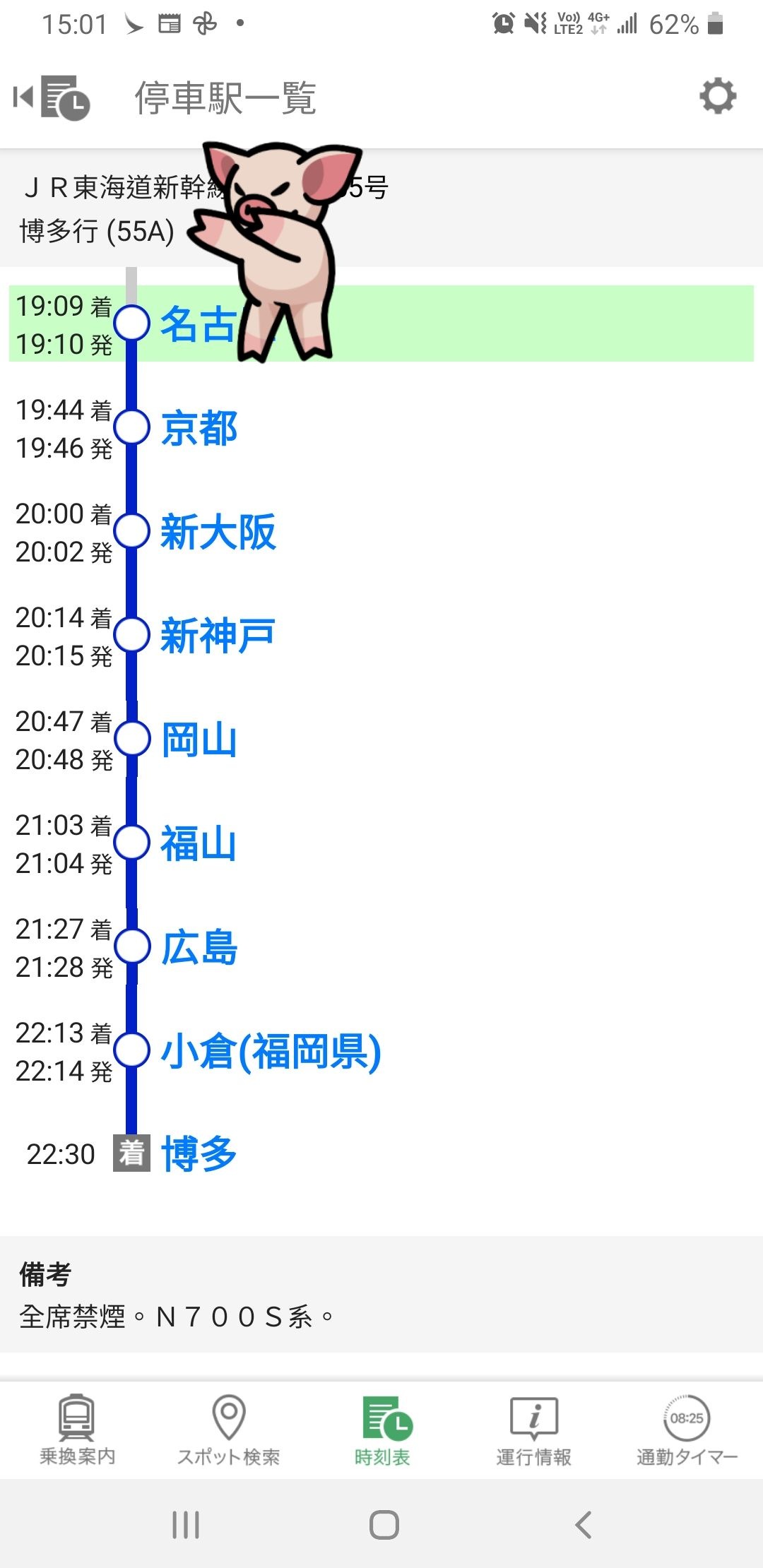The width and height of the screenshot is (763, 1568).
Task: Open 岡山 station link
Action: coord(199,740)
